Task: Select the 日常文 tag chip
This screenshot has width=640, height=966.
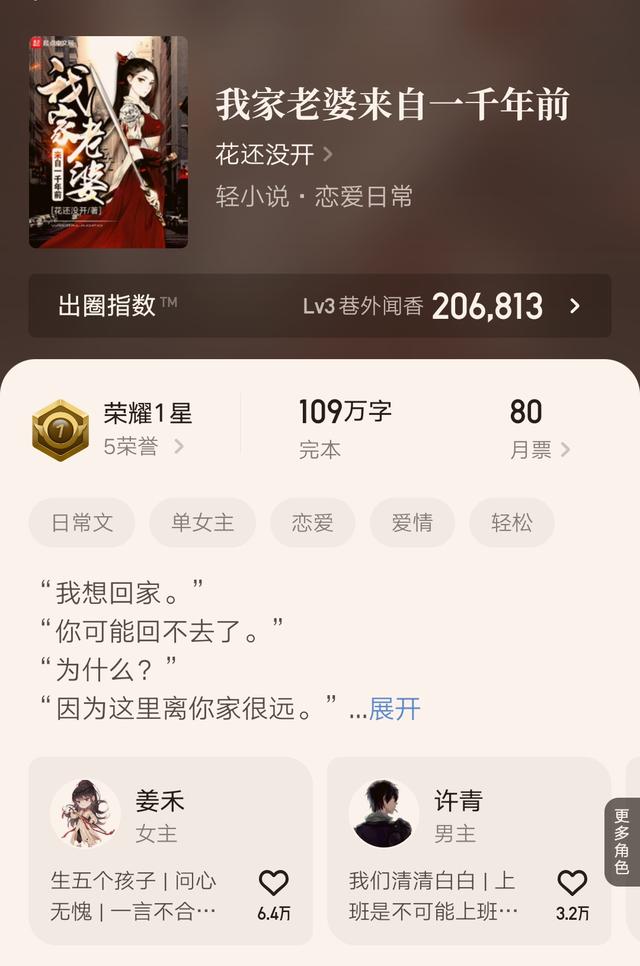Action: pos(81,522)
